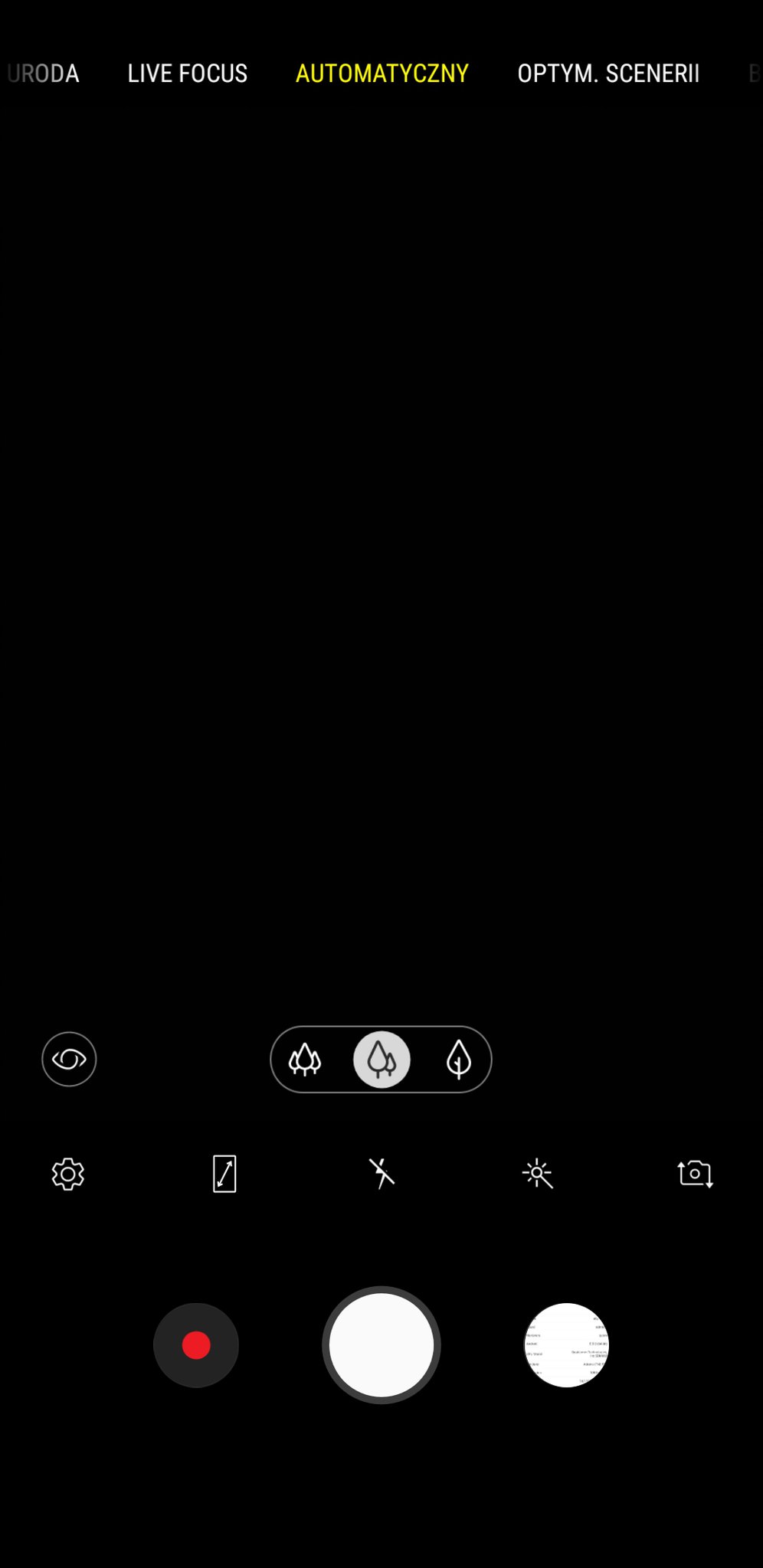Switch to the Live Focus mode
This screenshot has width=763, height=1568.
pyautogui.click(x=188, y=73)
